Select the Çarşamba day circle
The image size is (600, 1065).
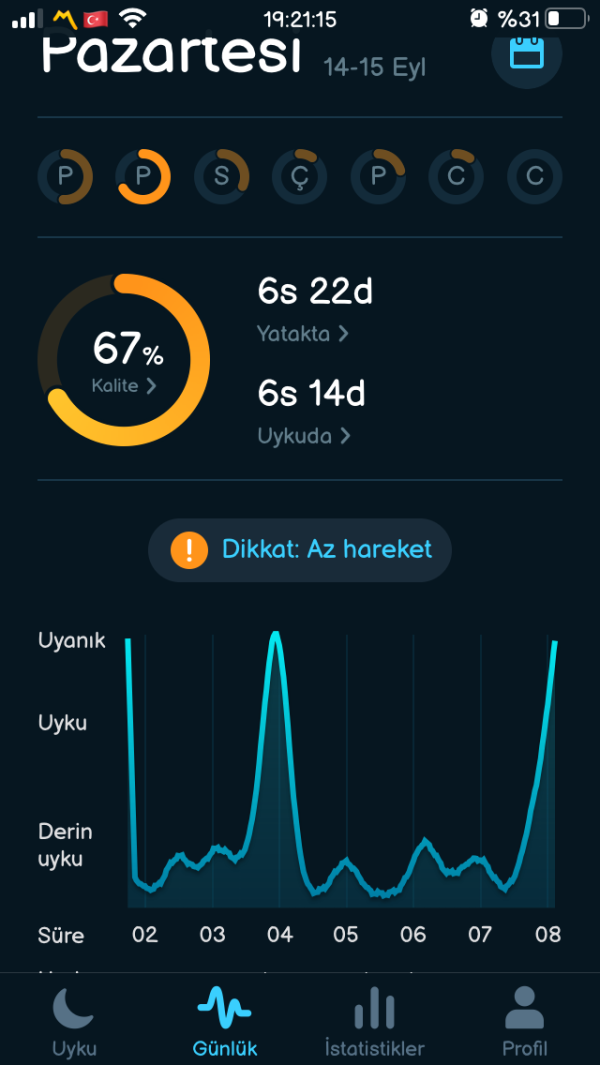pos(299,177)
